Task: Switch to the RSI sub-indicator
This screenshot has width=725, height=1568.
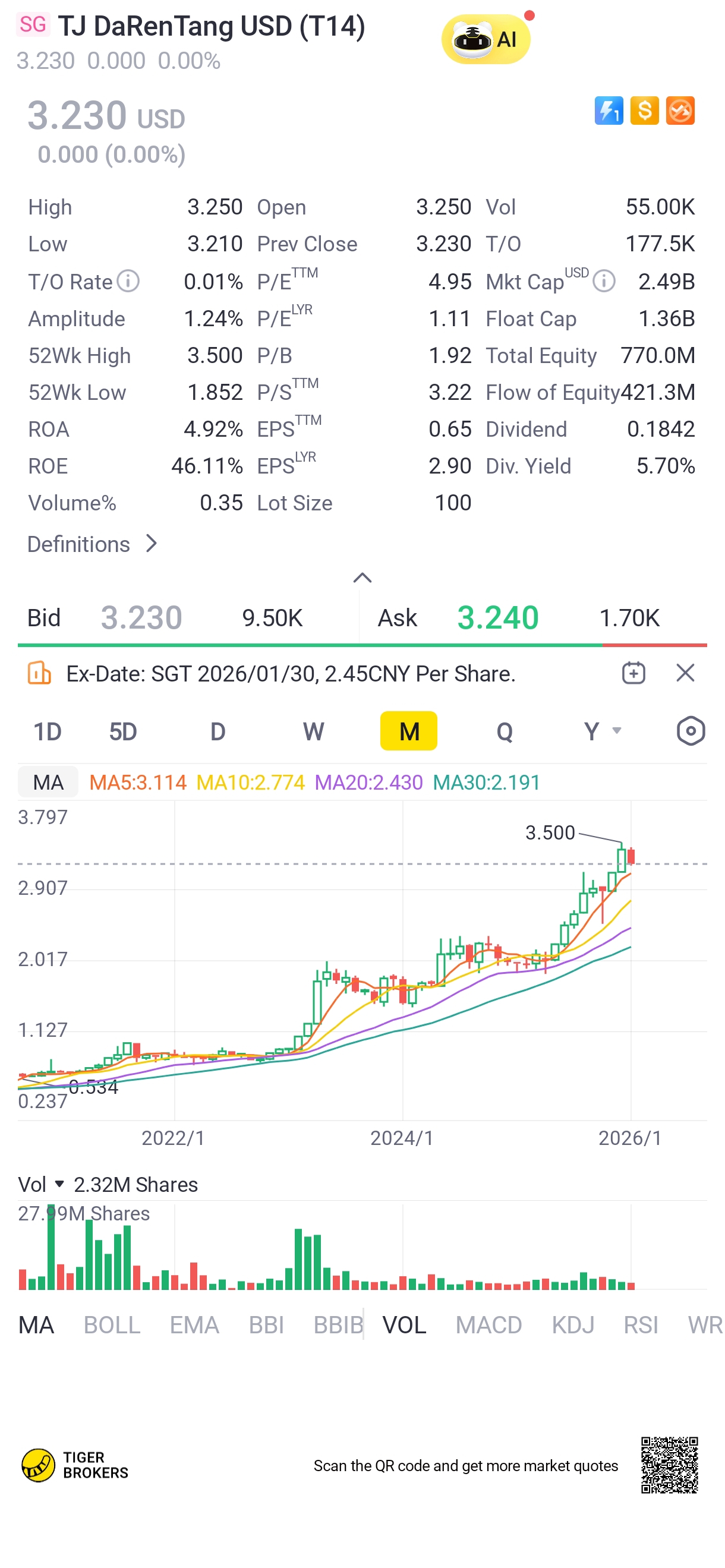Action: point(641,1325)
